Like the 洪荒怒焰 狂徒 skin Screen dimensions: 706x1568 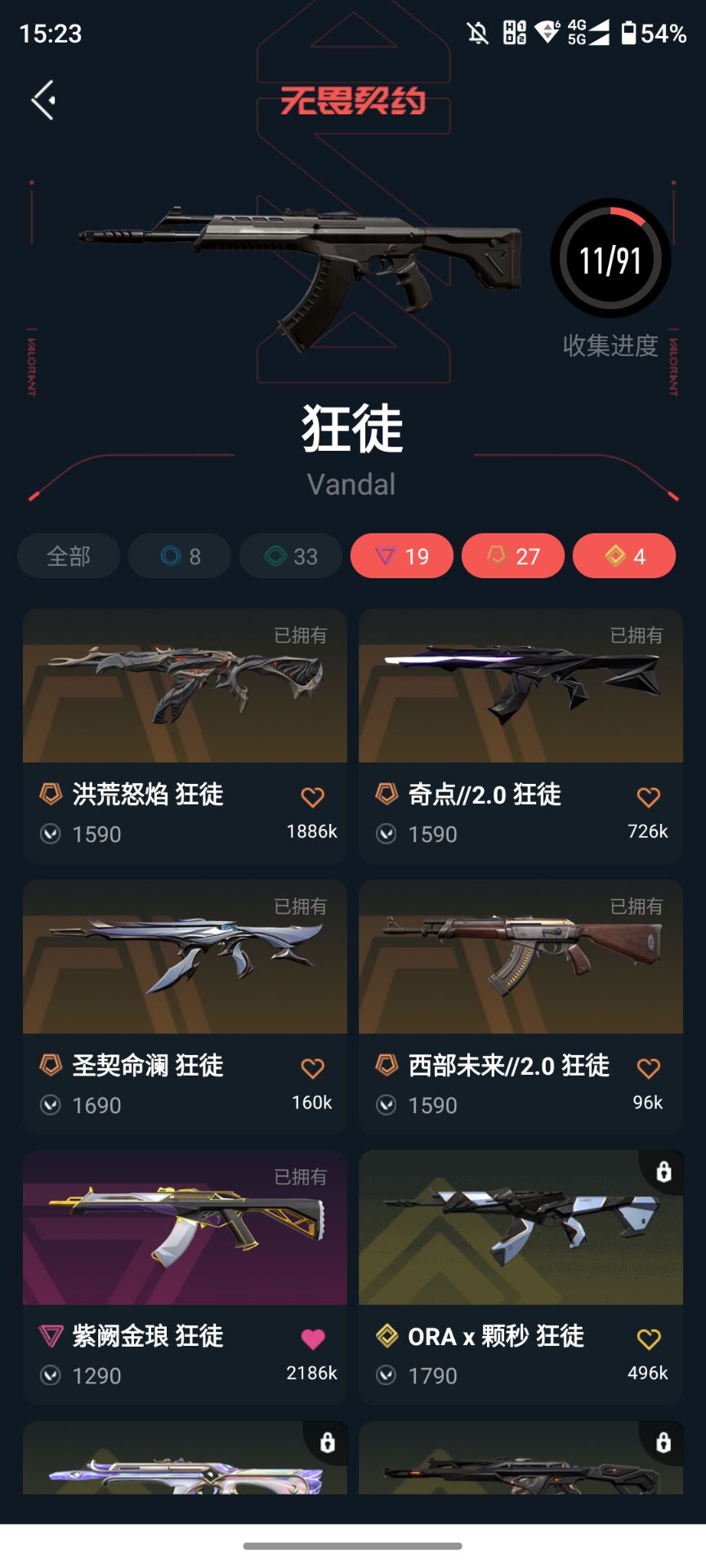312,796
